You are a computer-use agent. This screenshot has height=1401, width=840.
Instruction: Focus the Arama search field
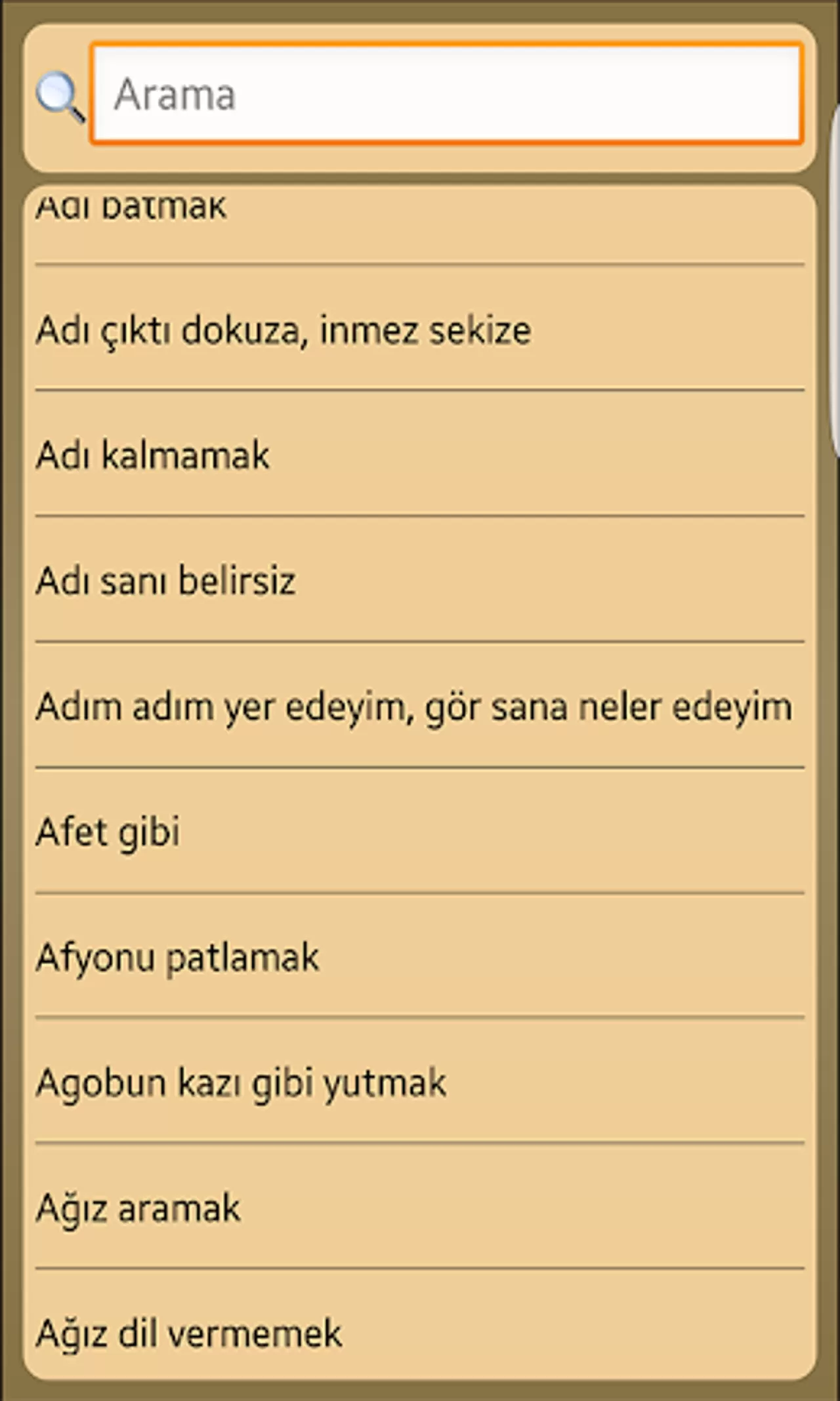[x=446, y=93]
